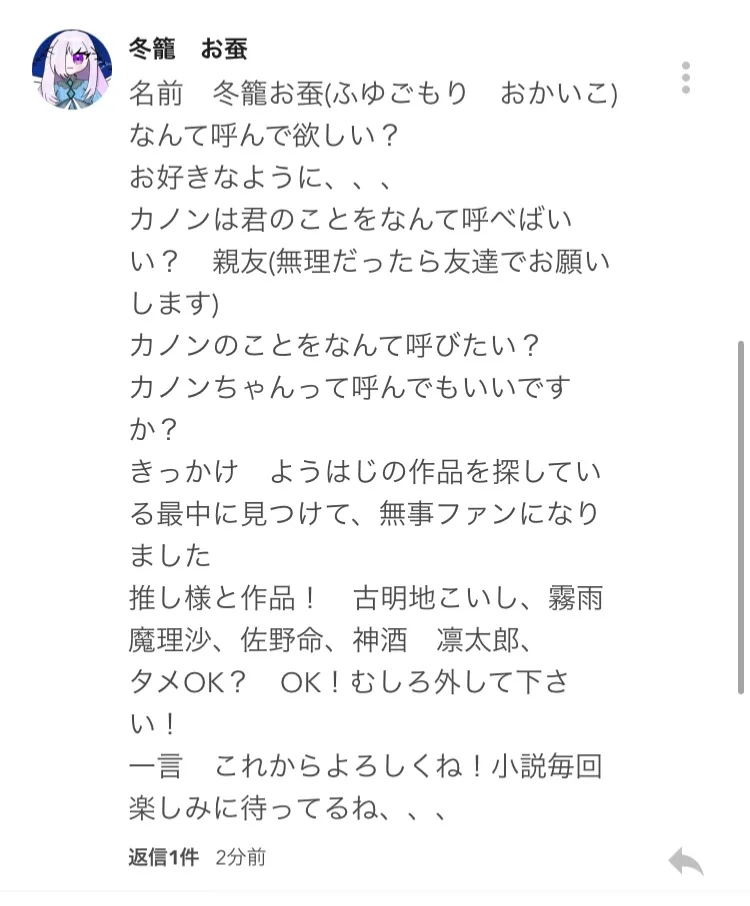
Task: Open 冬籠 お蚕's profile avatar
Action: coord(72,69)
